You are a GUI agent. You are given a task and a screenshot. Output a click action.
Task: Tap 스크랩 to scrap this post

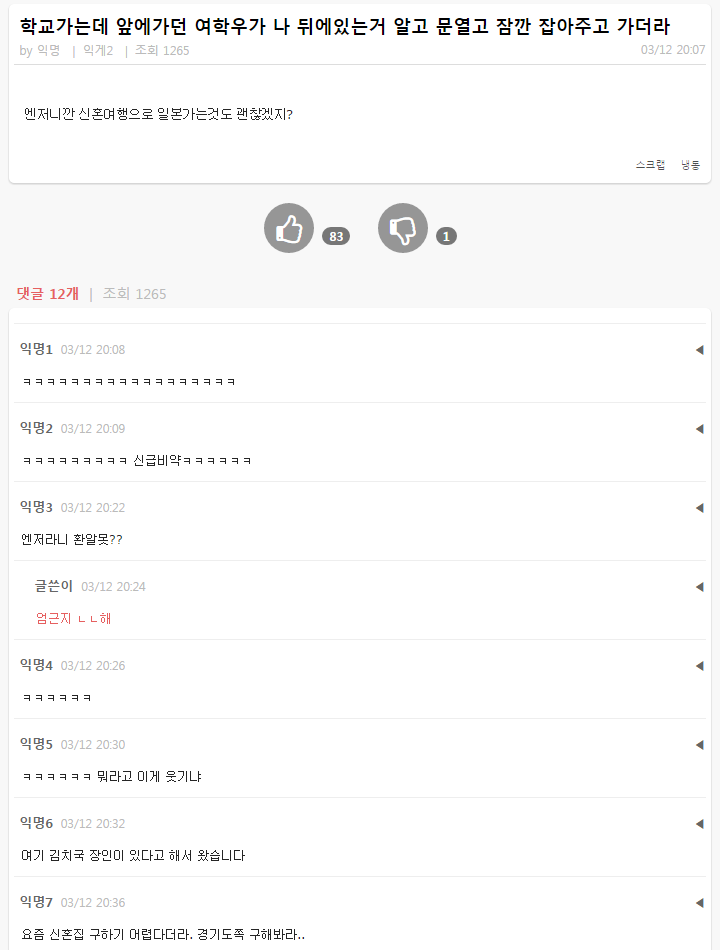(650, 165)
